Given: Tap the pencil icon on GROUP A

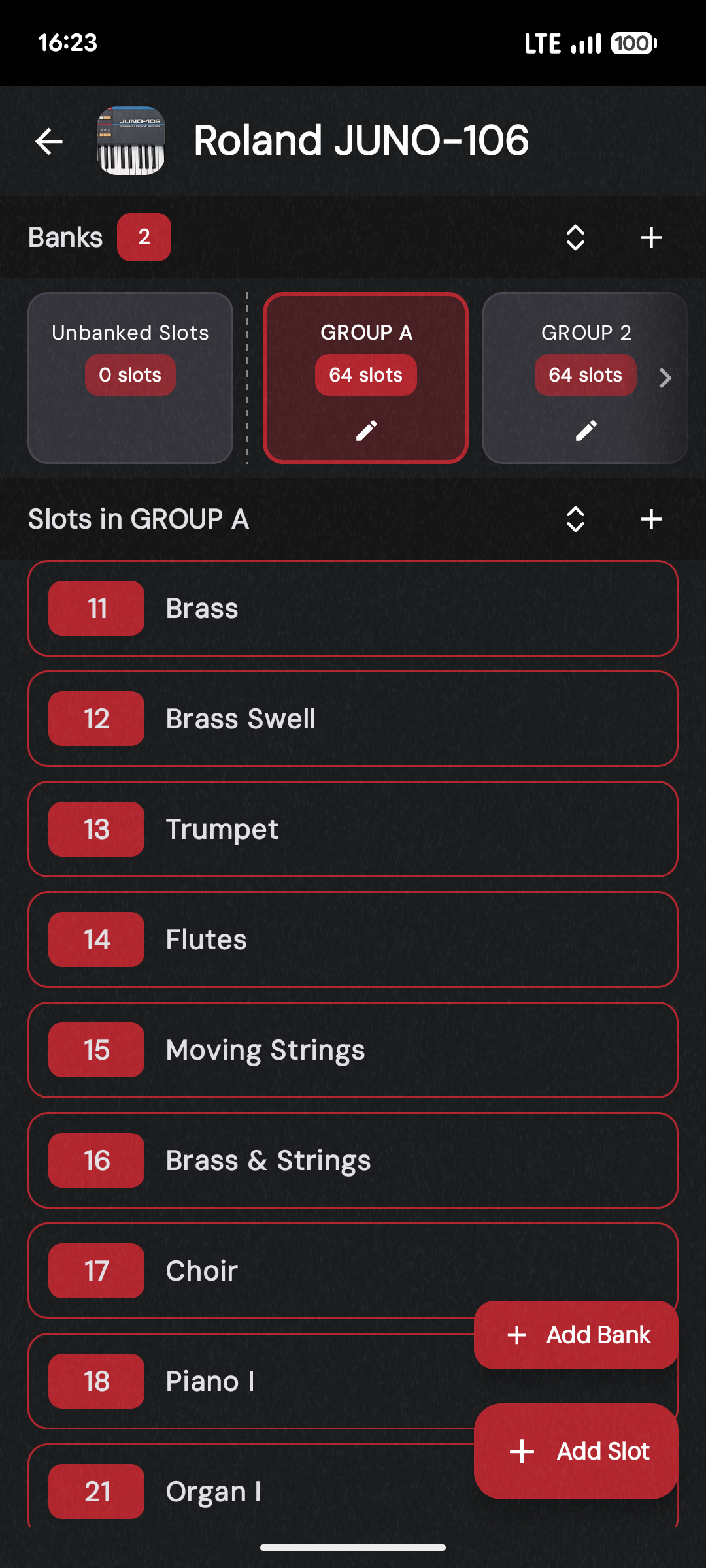Looking at the screenshot, I should (x=365, y=429).
